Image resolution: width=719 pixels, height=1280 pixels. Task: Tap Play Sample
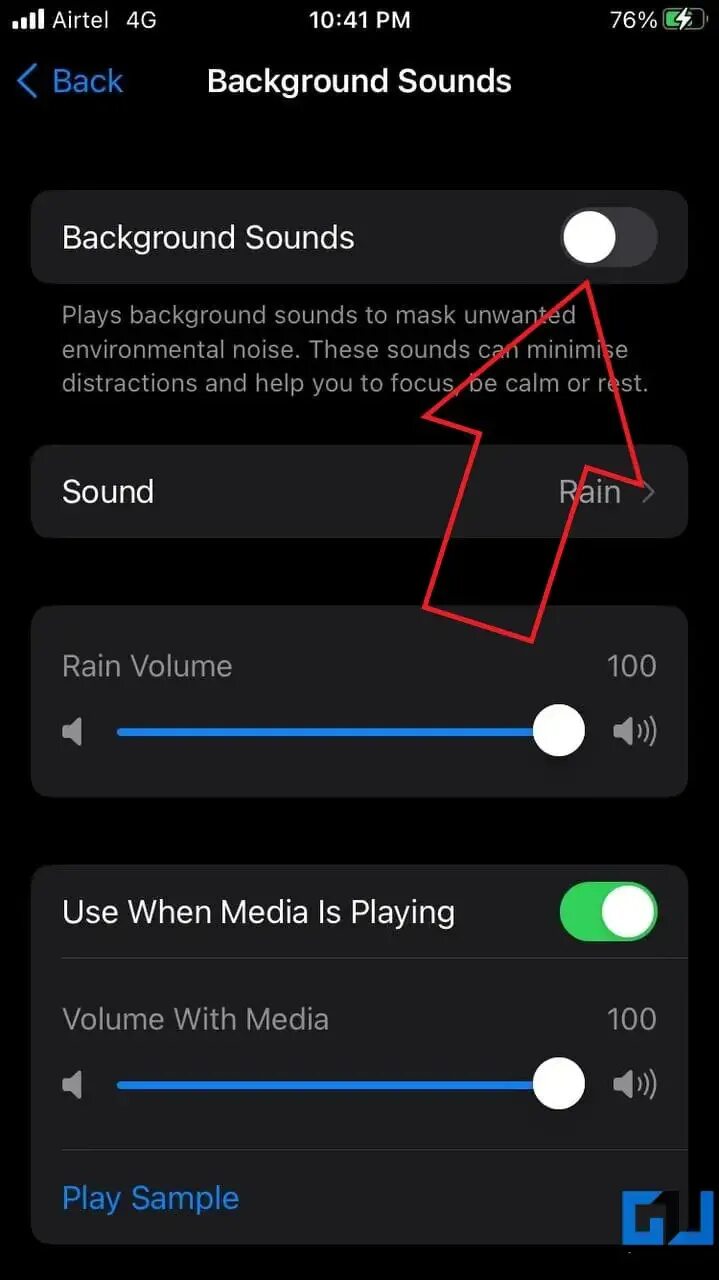tap(151, 1198)
